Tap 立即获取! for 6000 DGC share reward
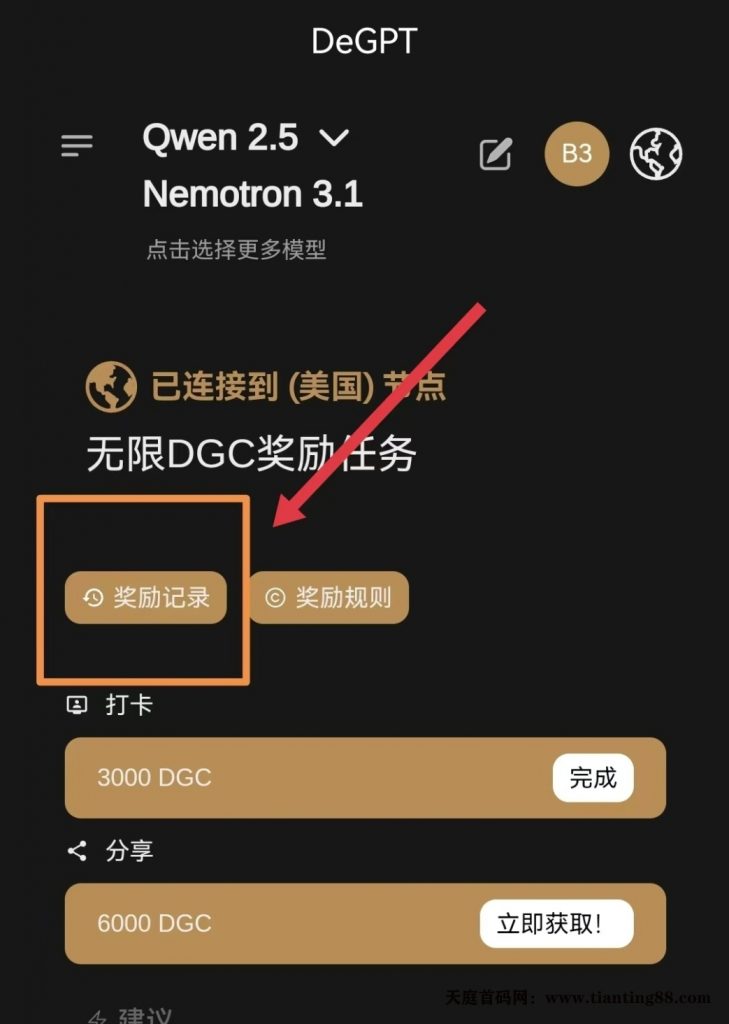 pos(556,923)
